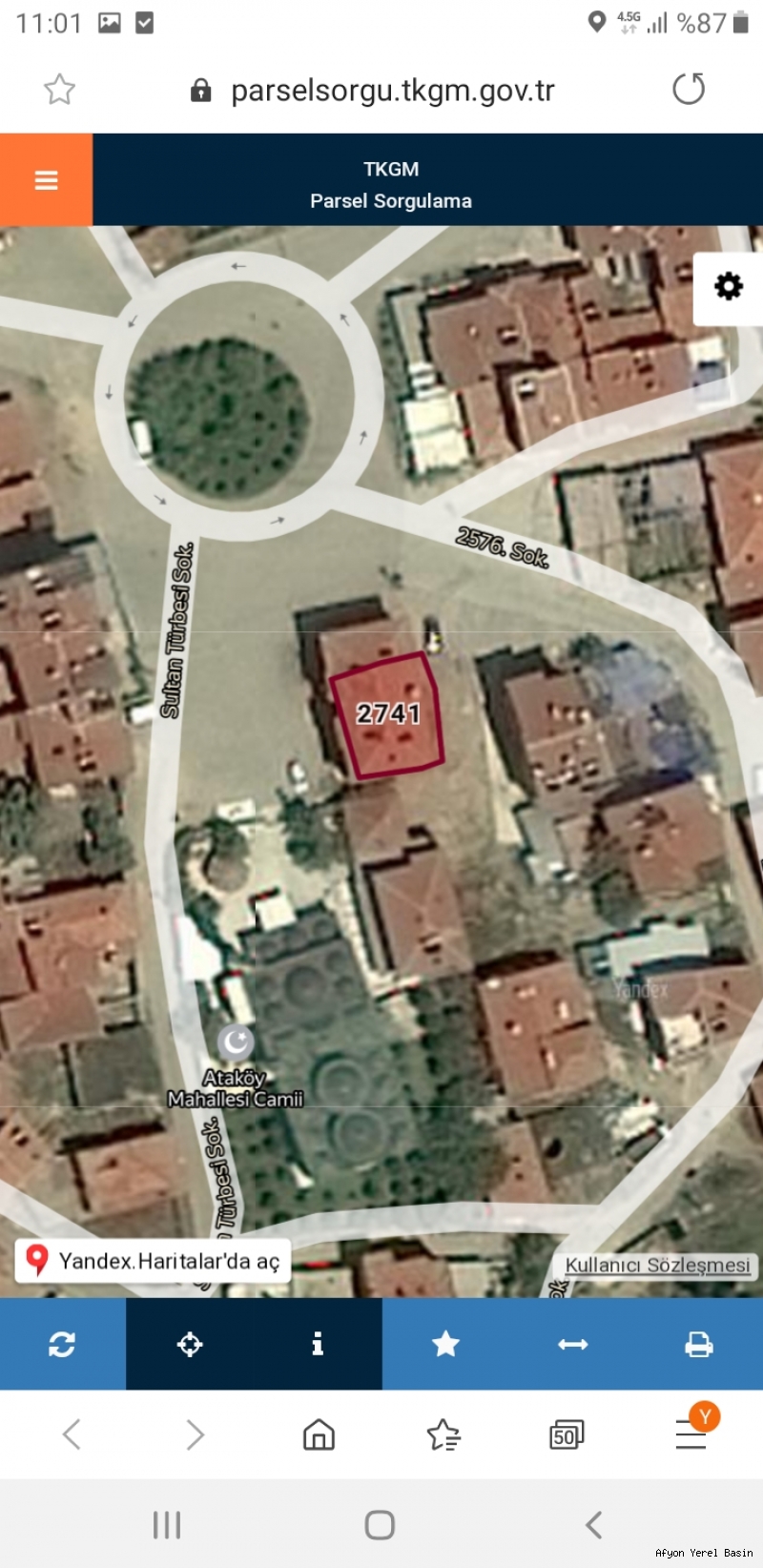Bookmark this page with the star
763x1568 pixels.
tap(59, 90)
